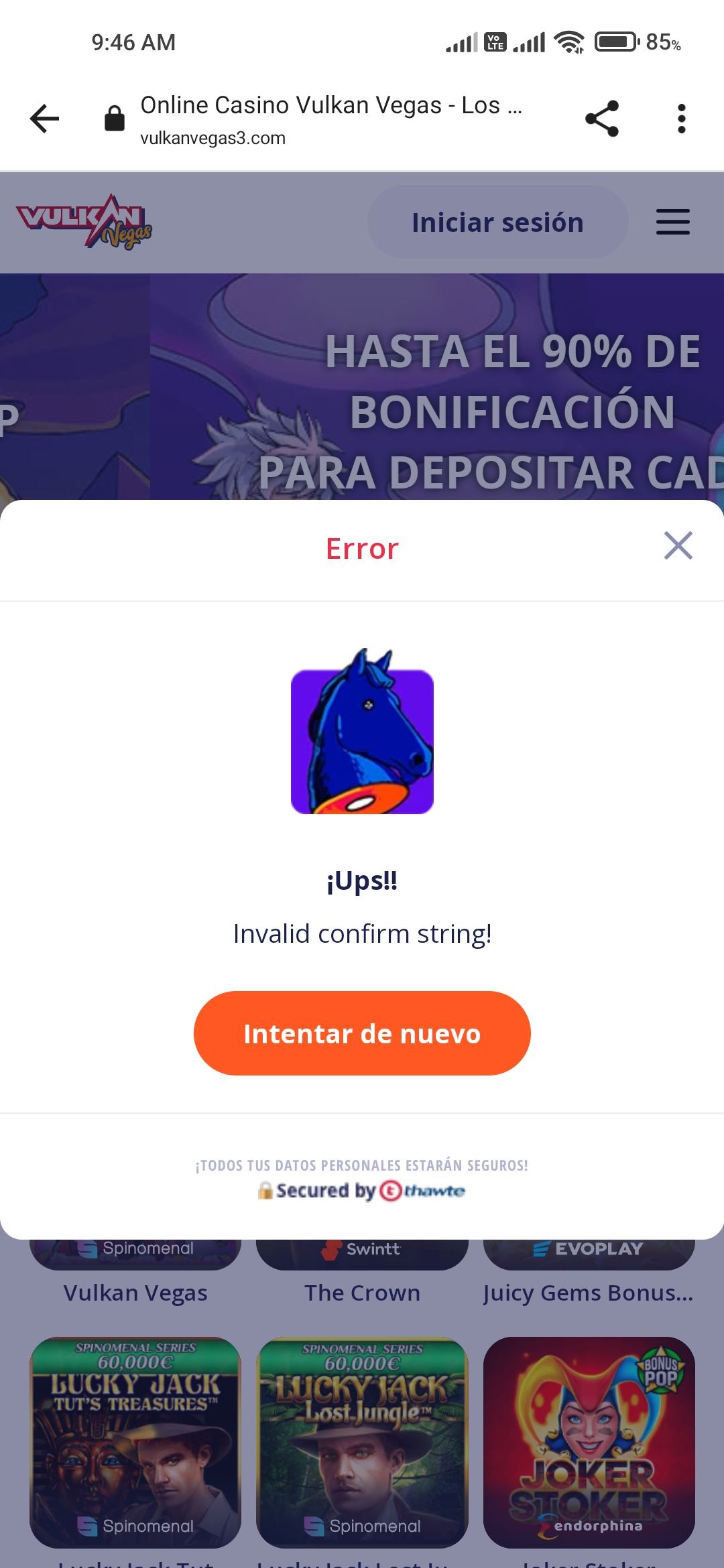The image size is (724, 1568).
Task: Open the browser three-dot menu
Action: click(682, 117)
